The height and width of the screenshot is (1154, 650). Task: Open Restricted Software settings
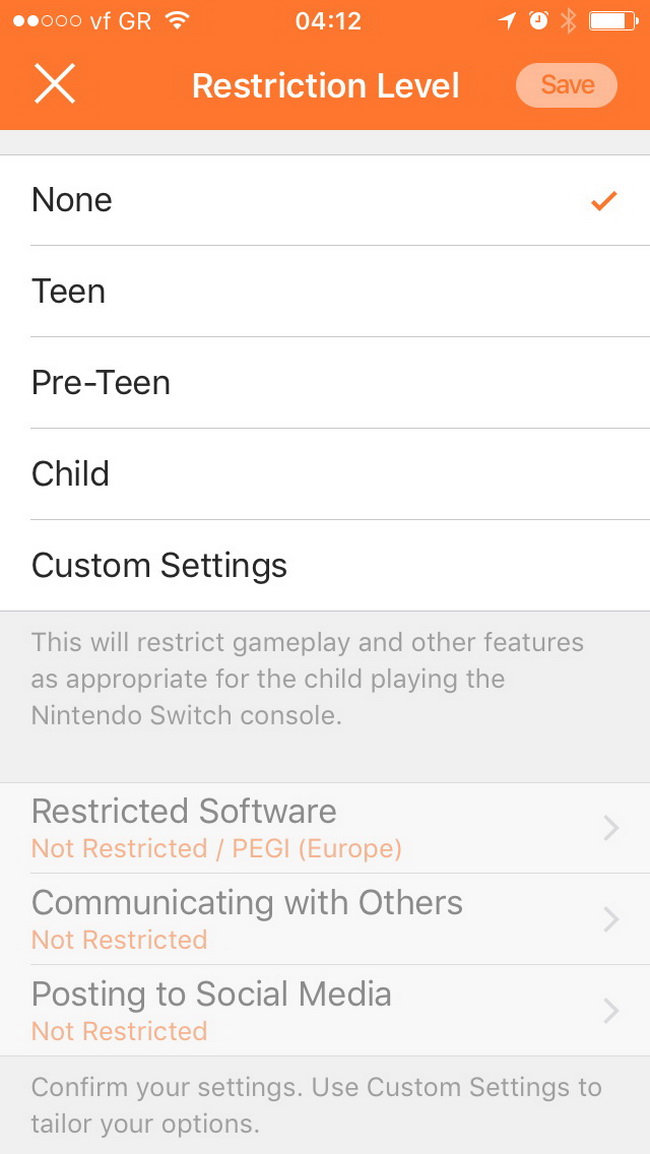tap(325, 828)
